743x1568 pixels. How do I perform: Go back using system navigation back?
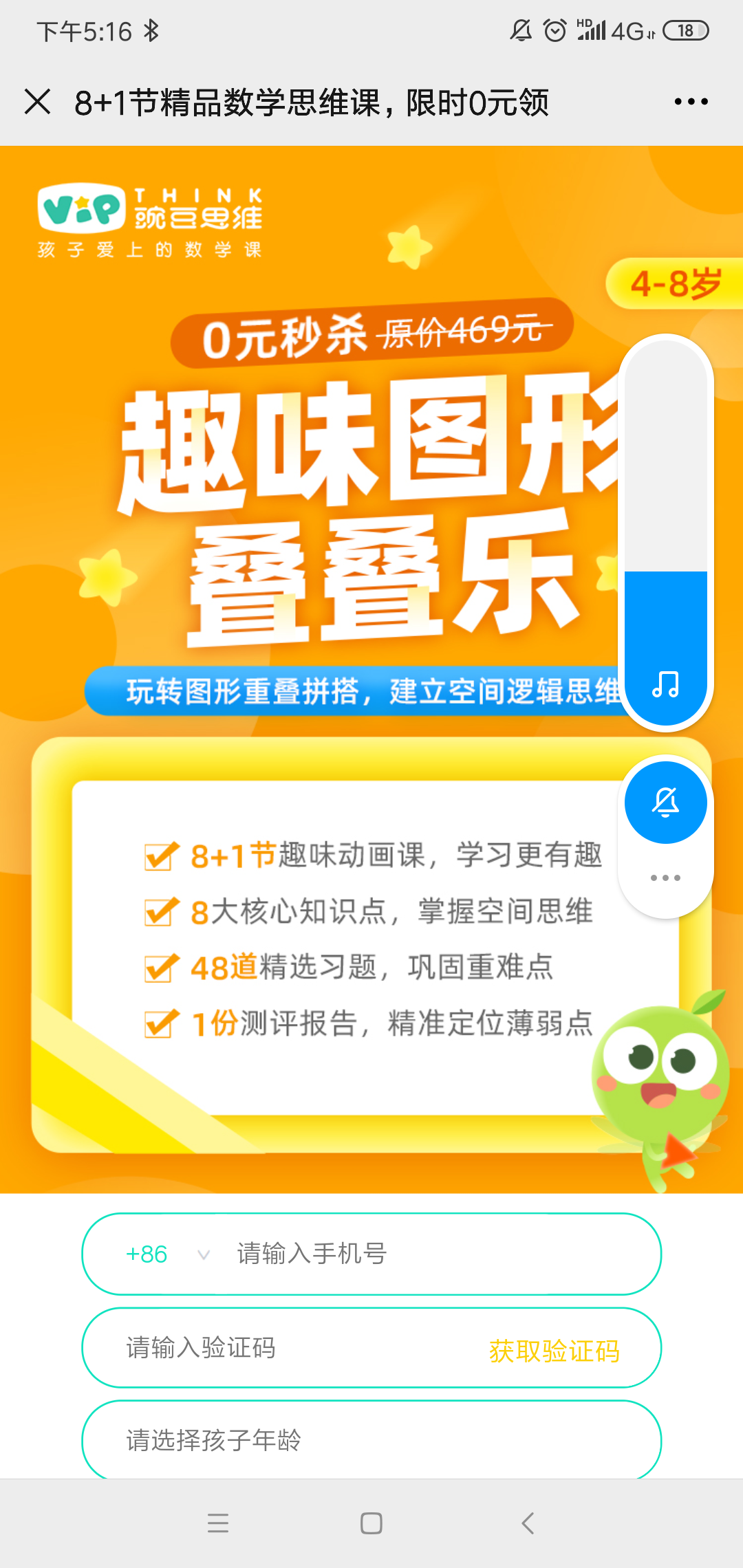tap(528, 1523)
